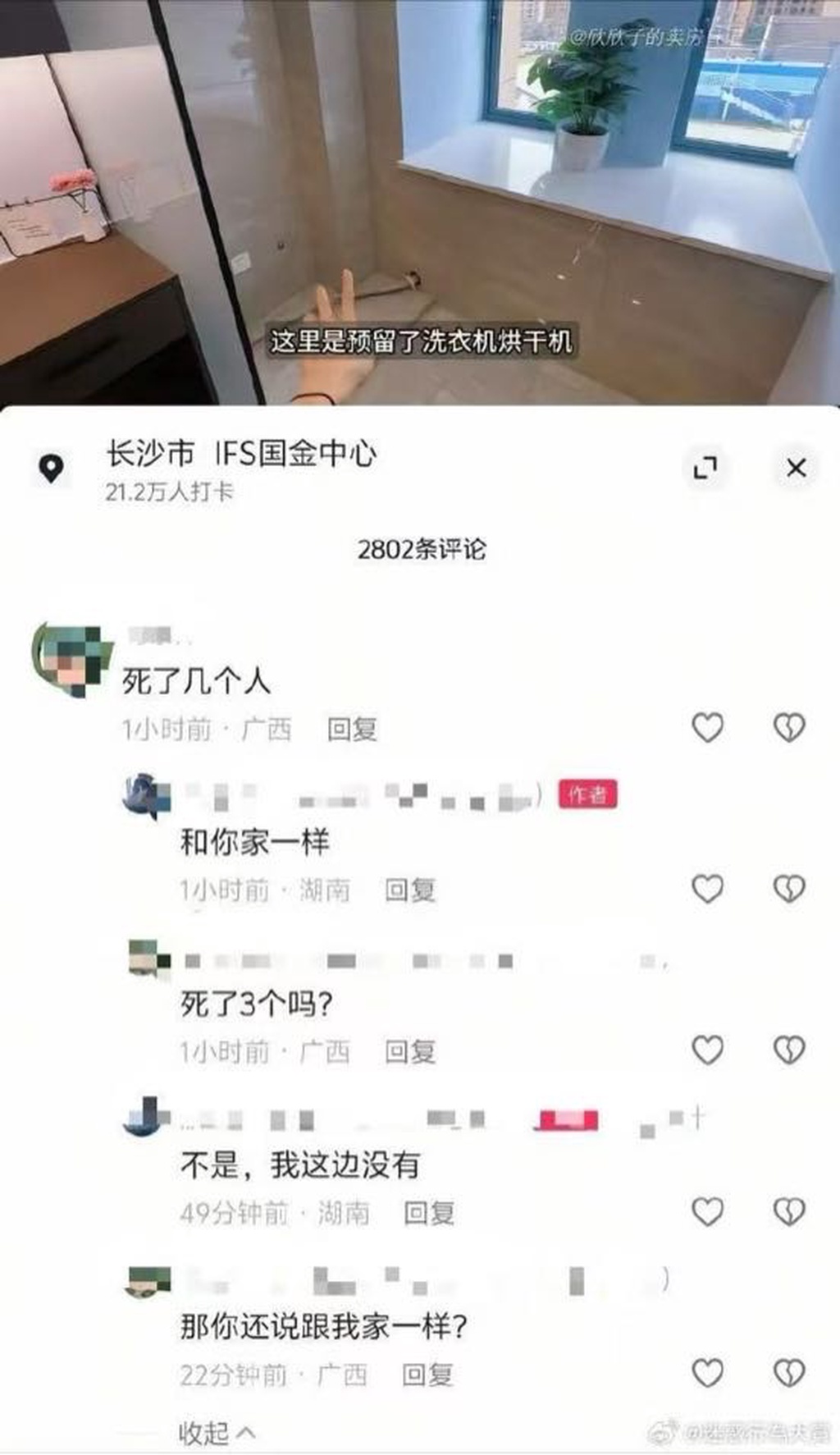Reply to the comment 死了几个人

point(352,729)
